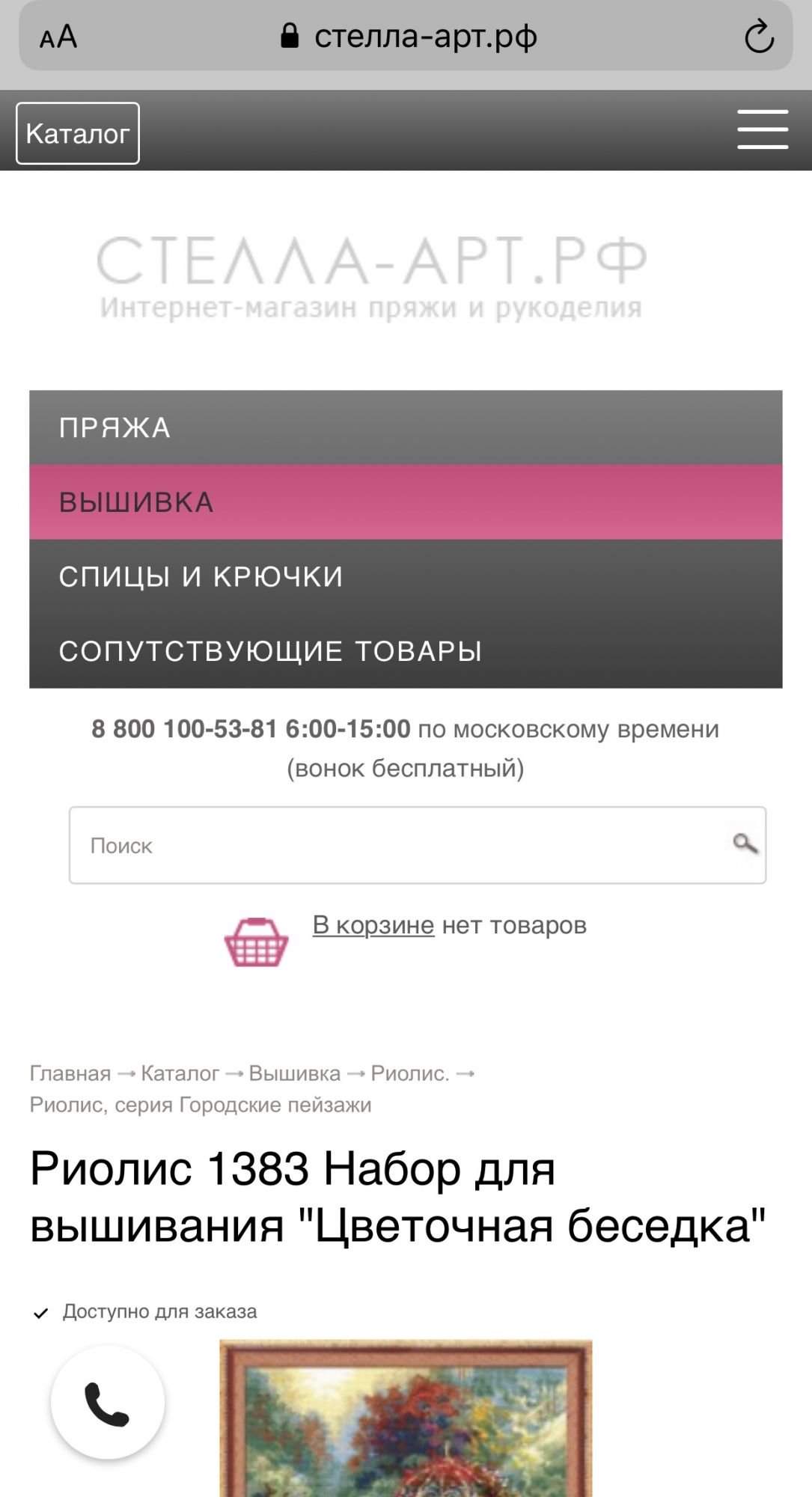Tap the Поиск search field
Viewport: 812px width, 1497px height.
coord(397,845)
